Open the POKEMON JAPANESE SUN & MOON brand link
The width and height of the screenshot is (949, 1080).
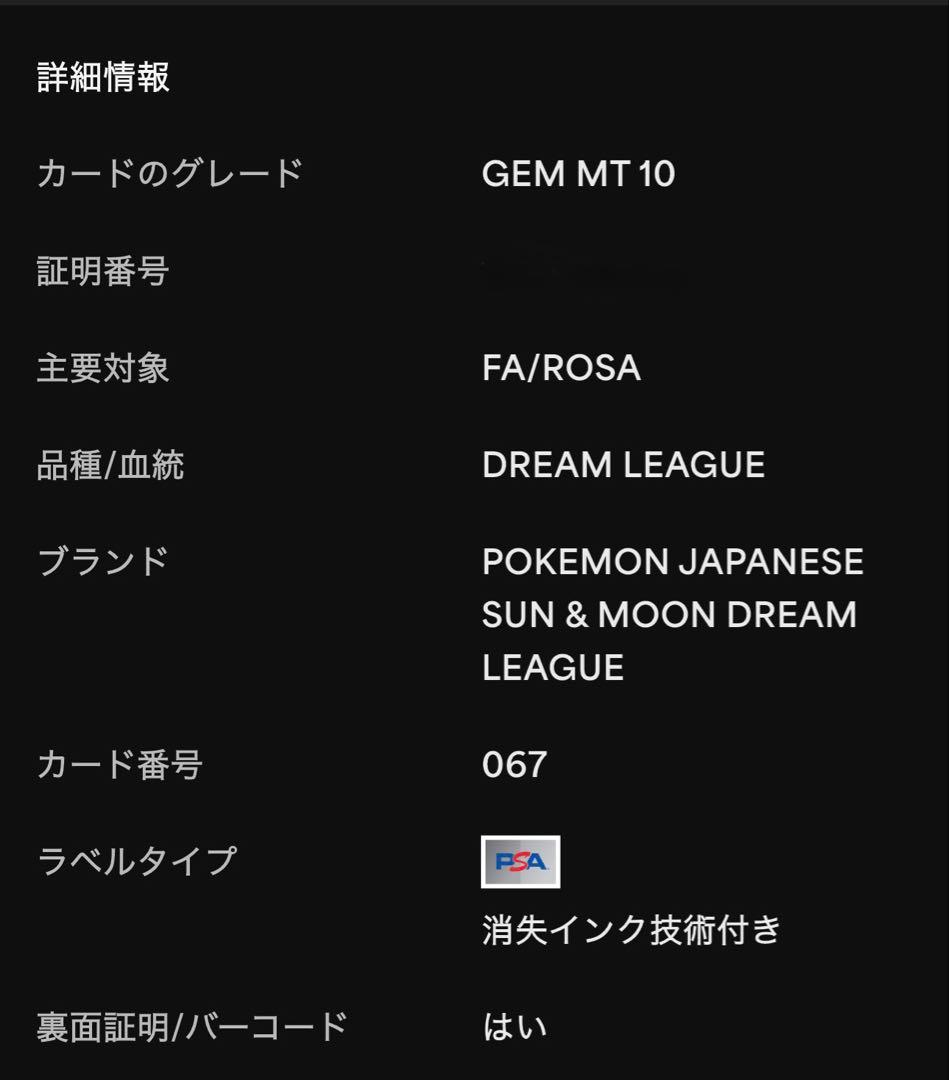coord(670,560)
